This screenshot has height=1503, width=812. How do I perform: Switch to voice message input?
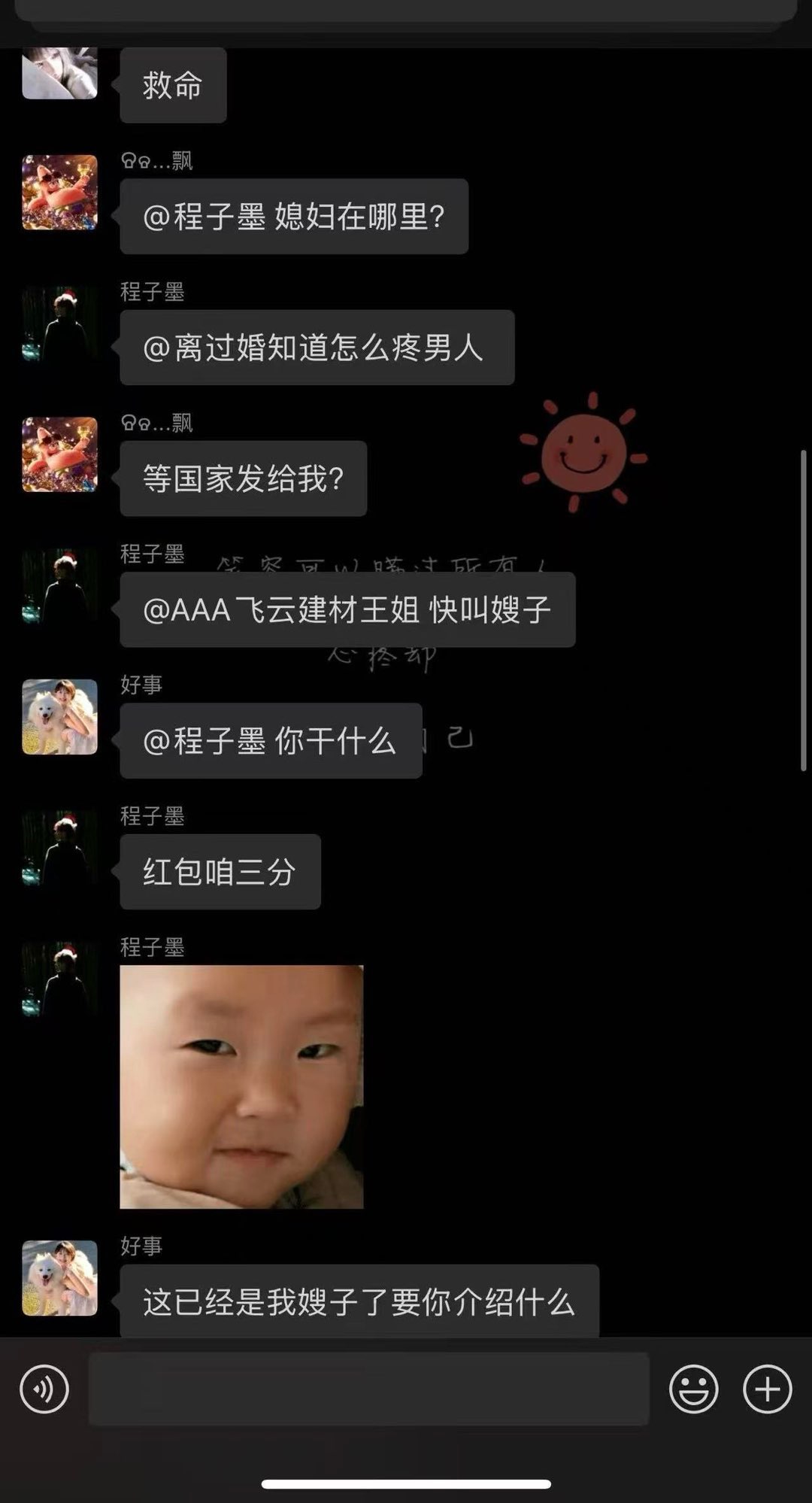tap(44, 1389)
